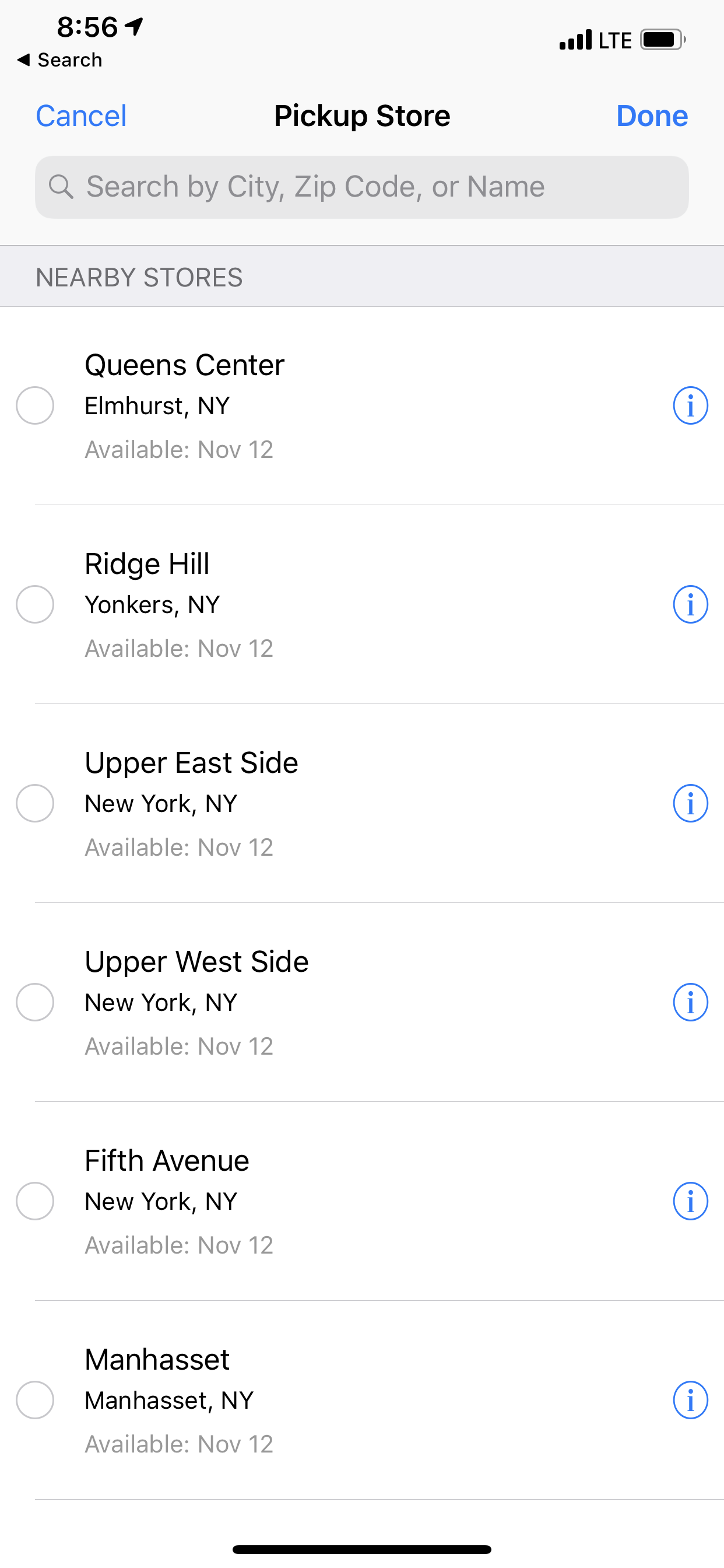
Task: Open the Upper West Side info icon
Action: pos(690,1003)
